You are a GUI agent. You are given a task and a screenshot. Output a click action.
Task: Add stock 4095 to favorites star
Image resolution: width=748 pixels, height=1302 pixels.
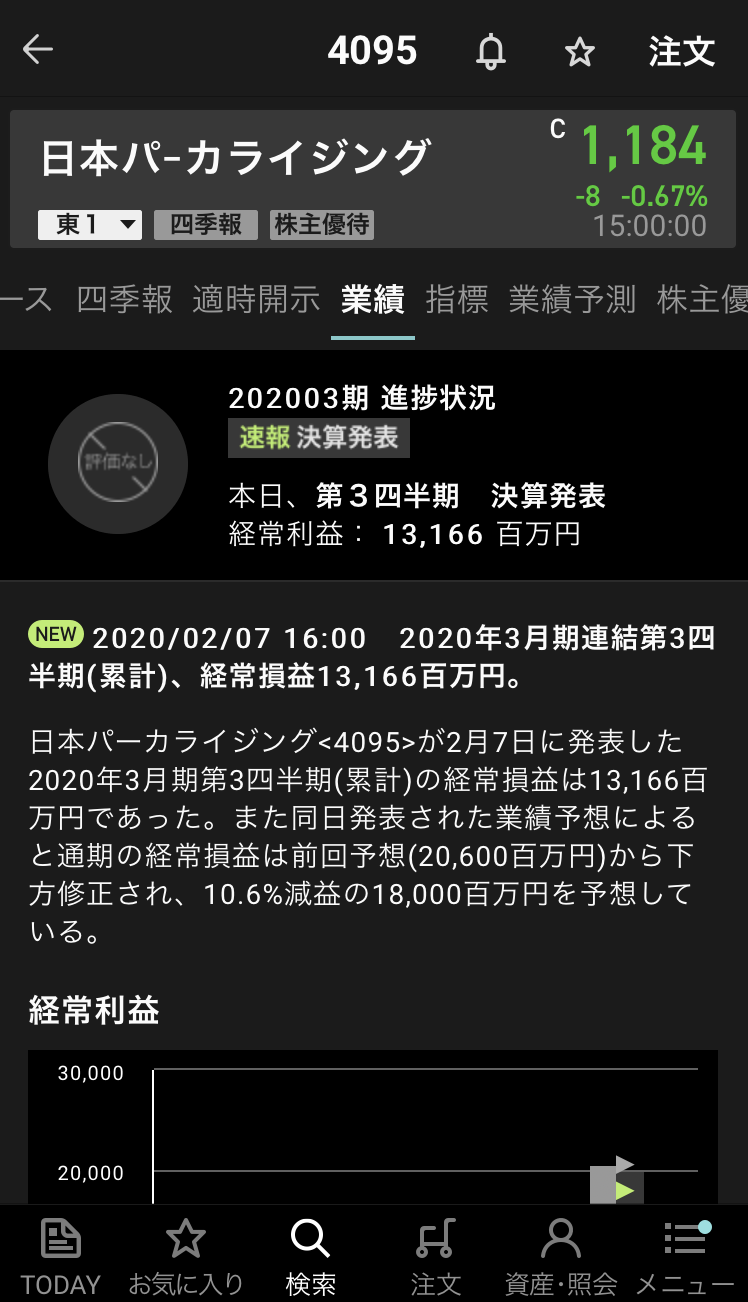580,51
